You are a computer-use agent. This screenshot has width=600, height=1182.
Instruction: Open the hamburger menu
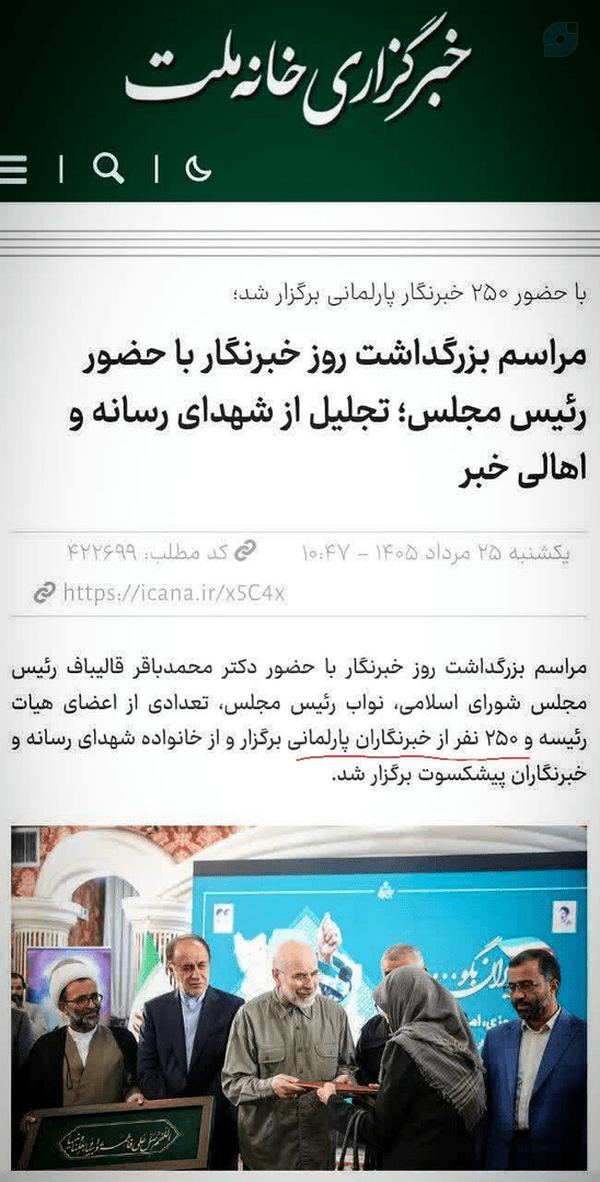13,170
